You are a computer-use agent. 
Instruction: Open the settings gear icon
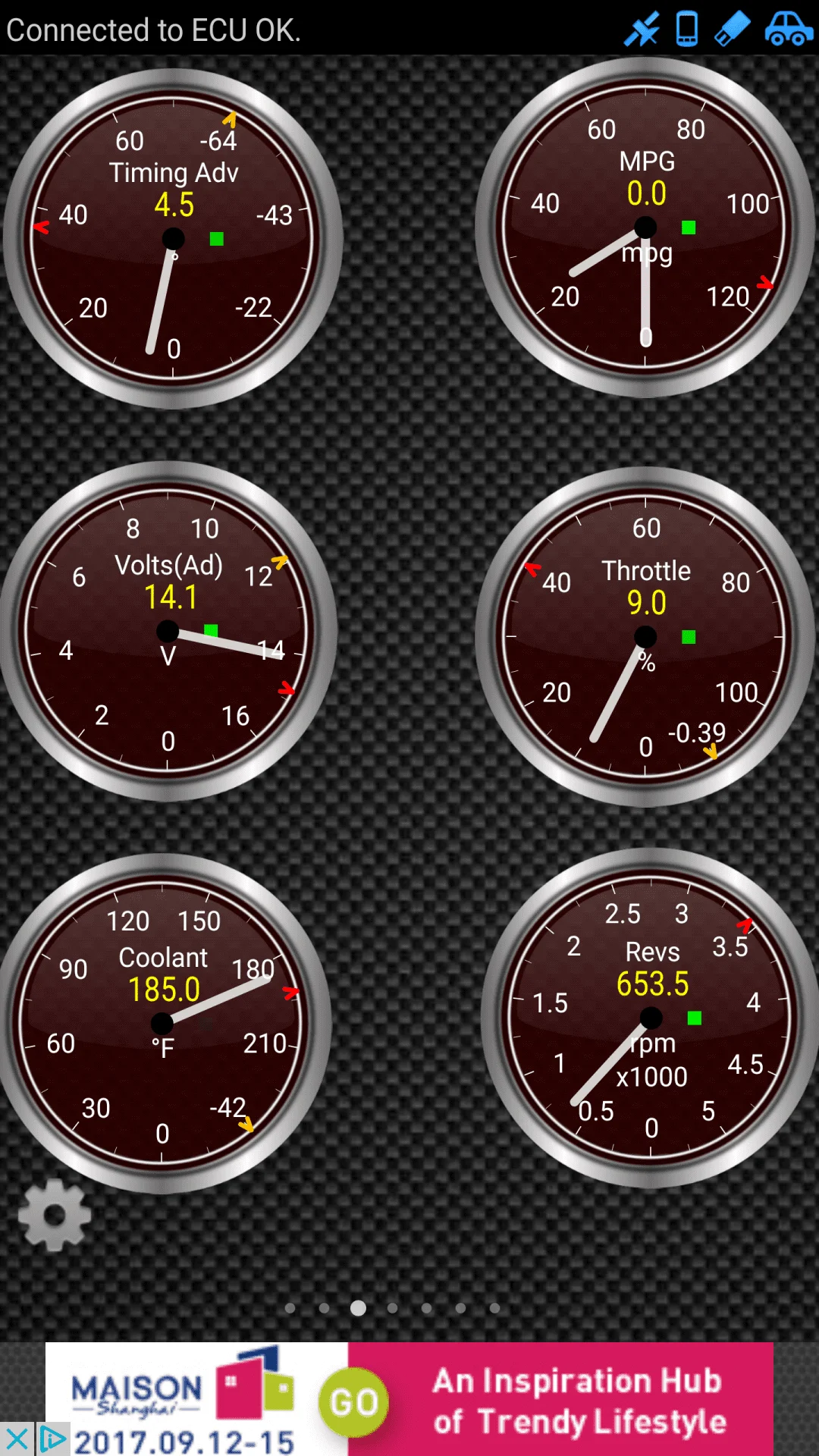tap(55, 1215)
